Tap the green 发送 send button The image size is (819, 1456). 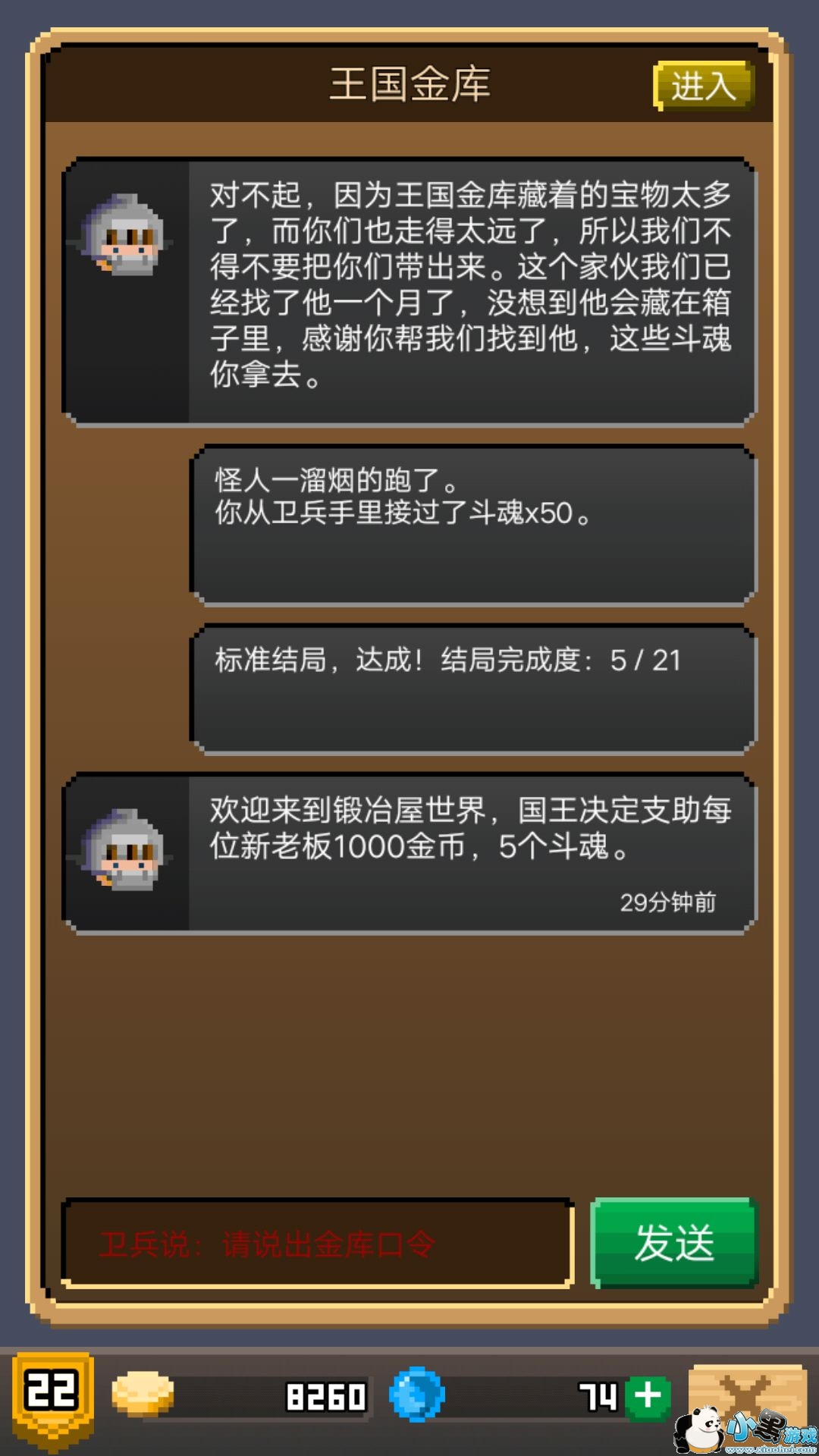(x=674, y=1244)
